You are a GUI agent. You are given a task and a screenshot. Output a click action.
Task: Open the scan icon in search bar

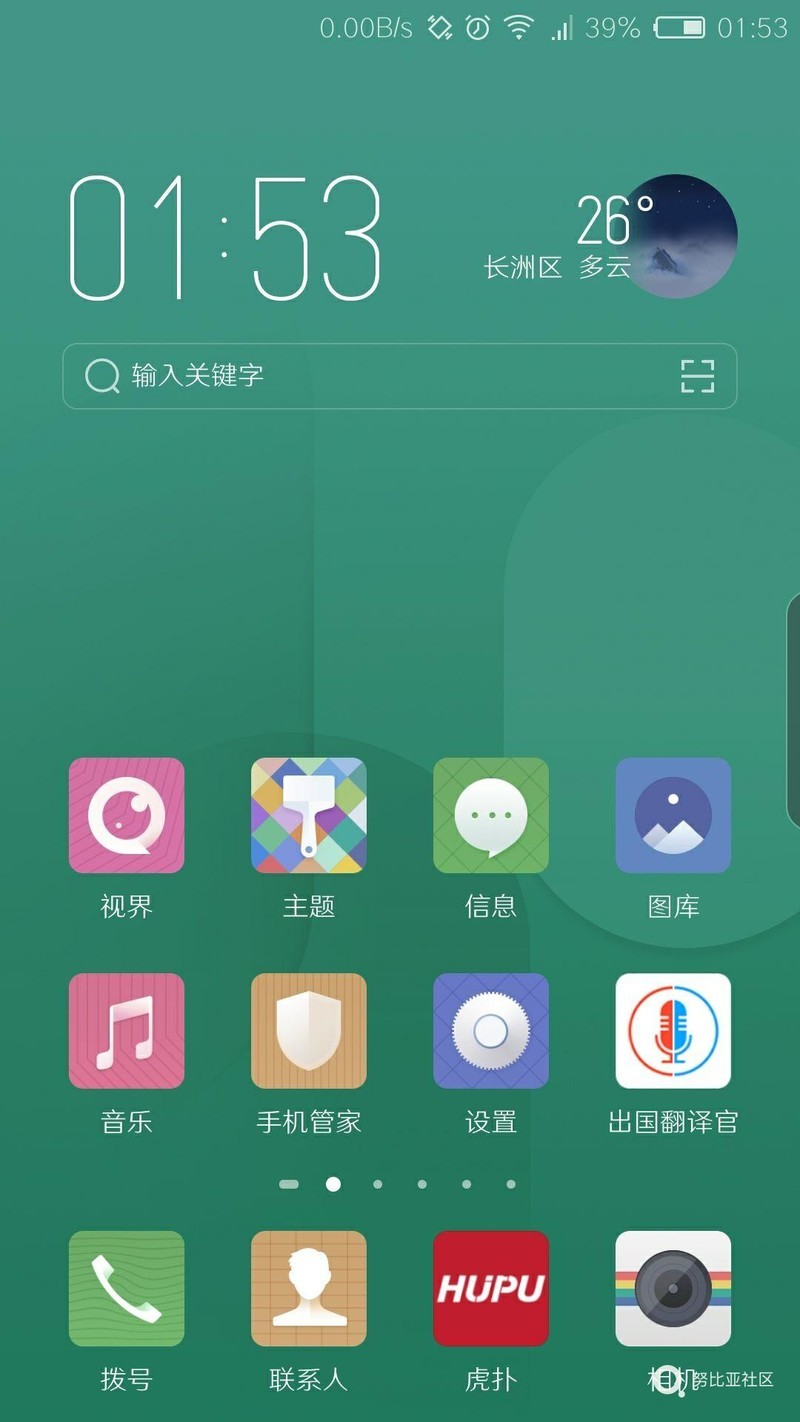[x=697, y=376]
